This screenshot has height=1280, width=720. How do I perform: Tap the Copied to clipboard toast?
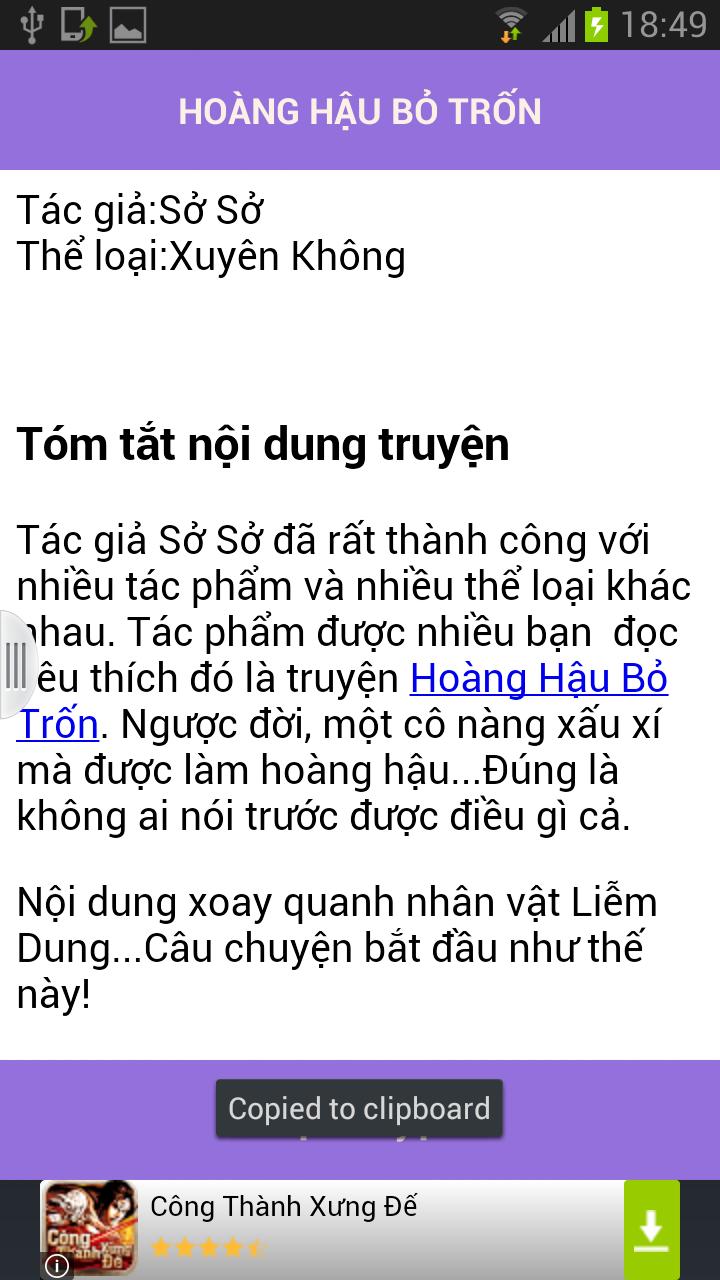coord(360,1108)
